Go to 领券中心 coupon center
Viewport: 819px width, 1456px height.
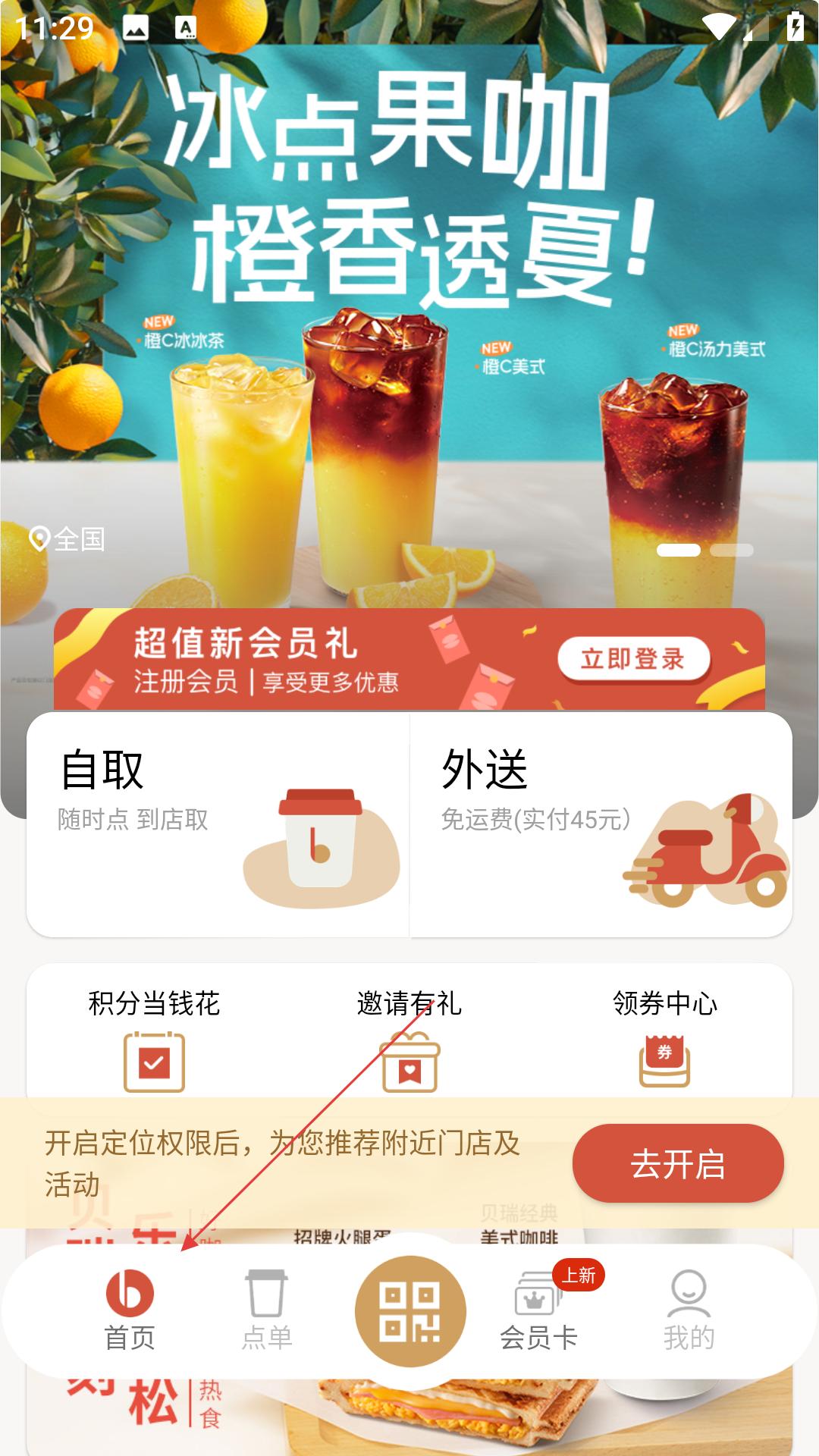665,1037
